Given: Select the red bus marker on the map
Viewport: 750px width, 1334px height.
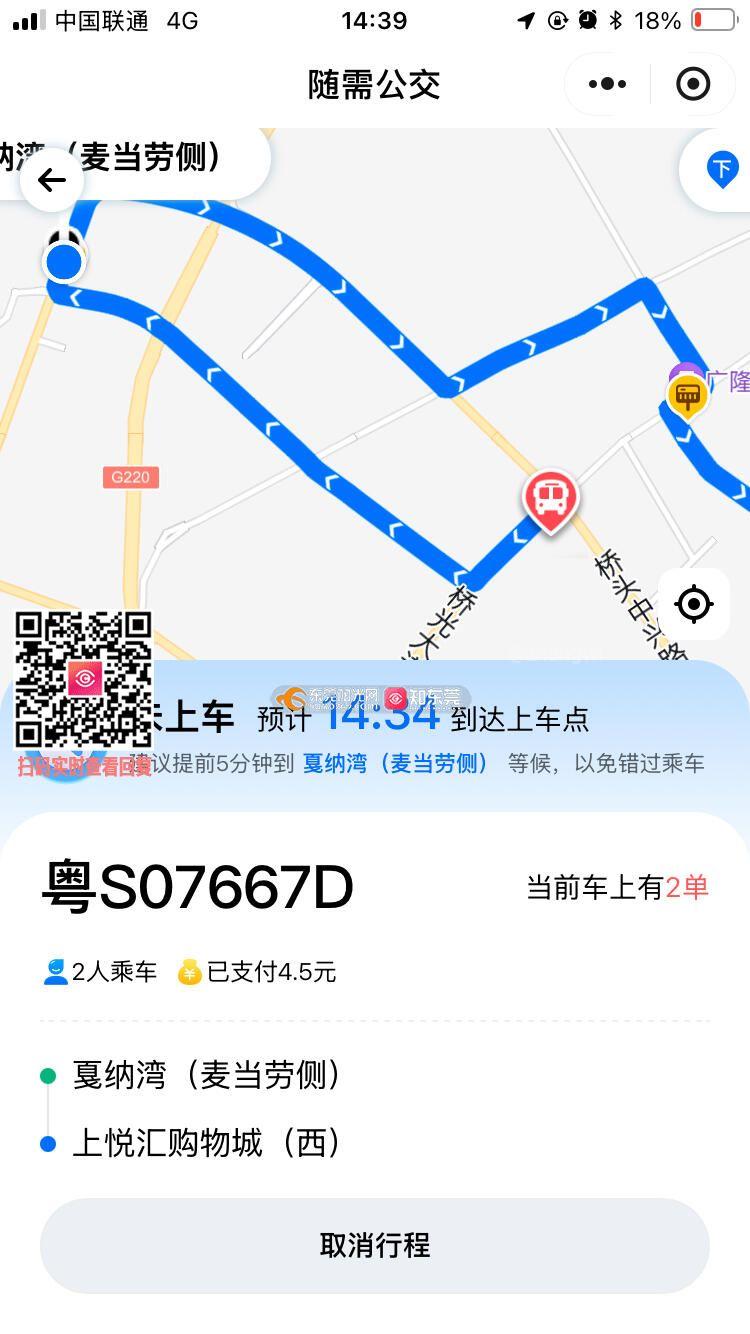Looking at the screenshot, I should click(550, 498).
